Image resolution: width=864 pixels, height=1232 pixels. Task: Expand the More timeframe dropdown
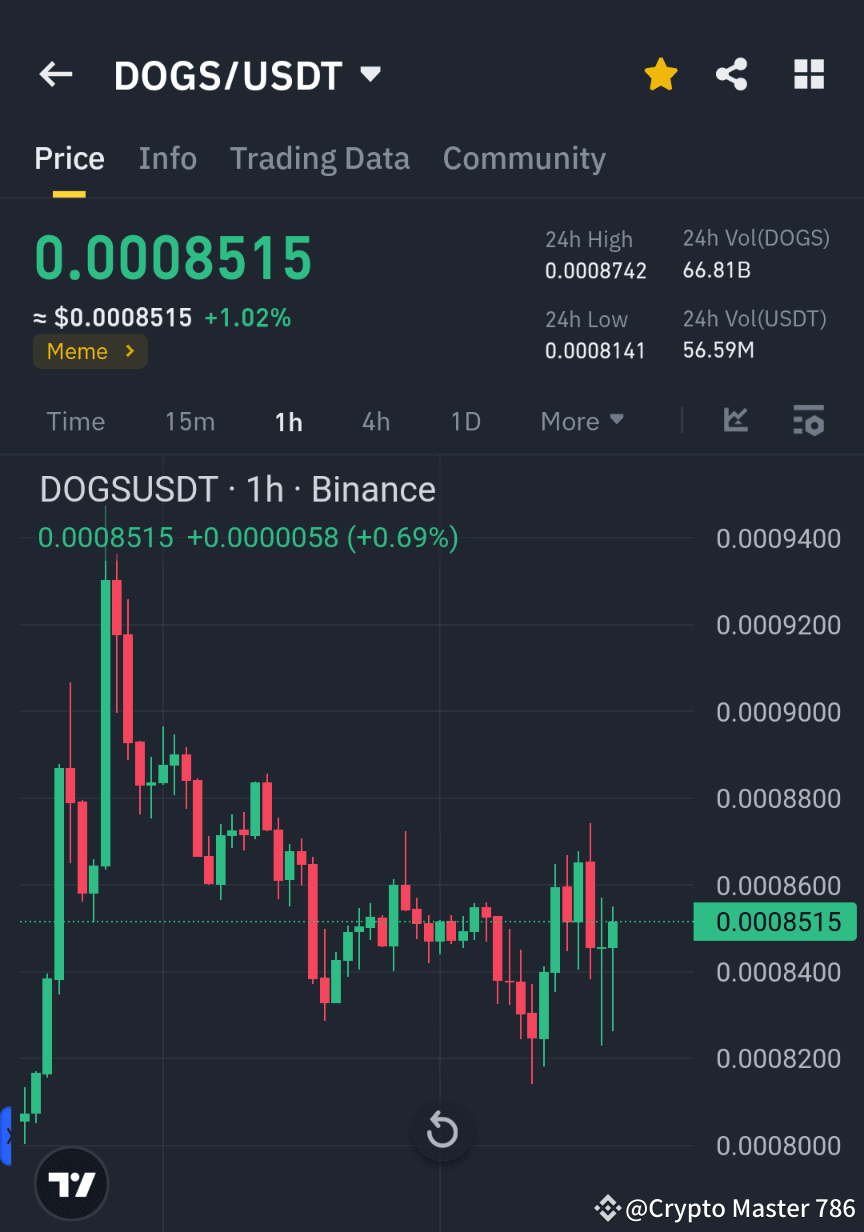coord(582,421)
